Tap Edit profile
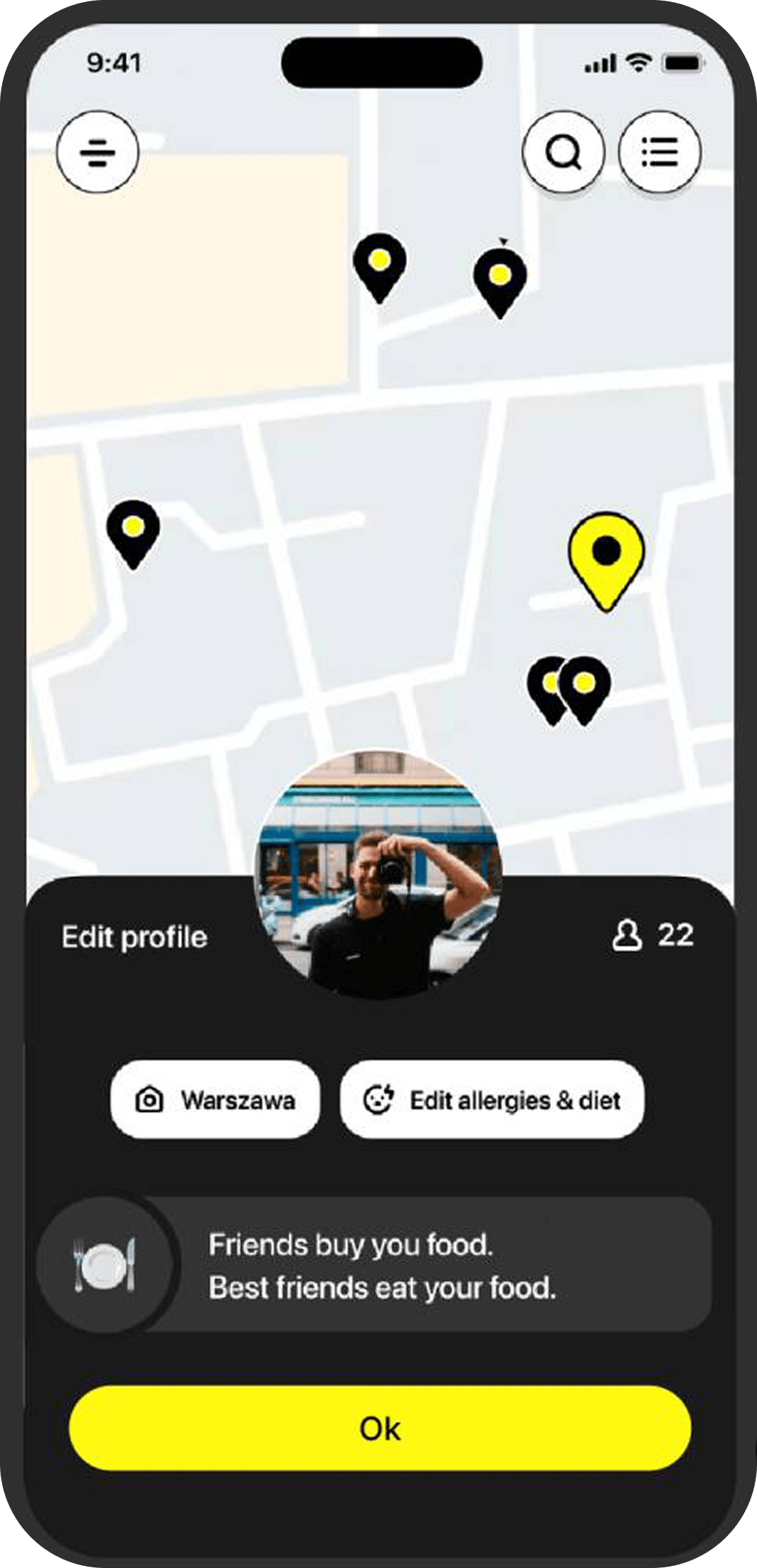The image size is (757, 1568). [134, 937]
